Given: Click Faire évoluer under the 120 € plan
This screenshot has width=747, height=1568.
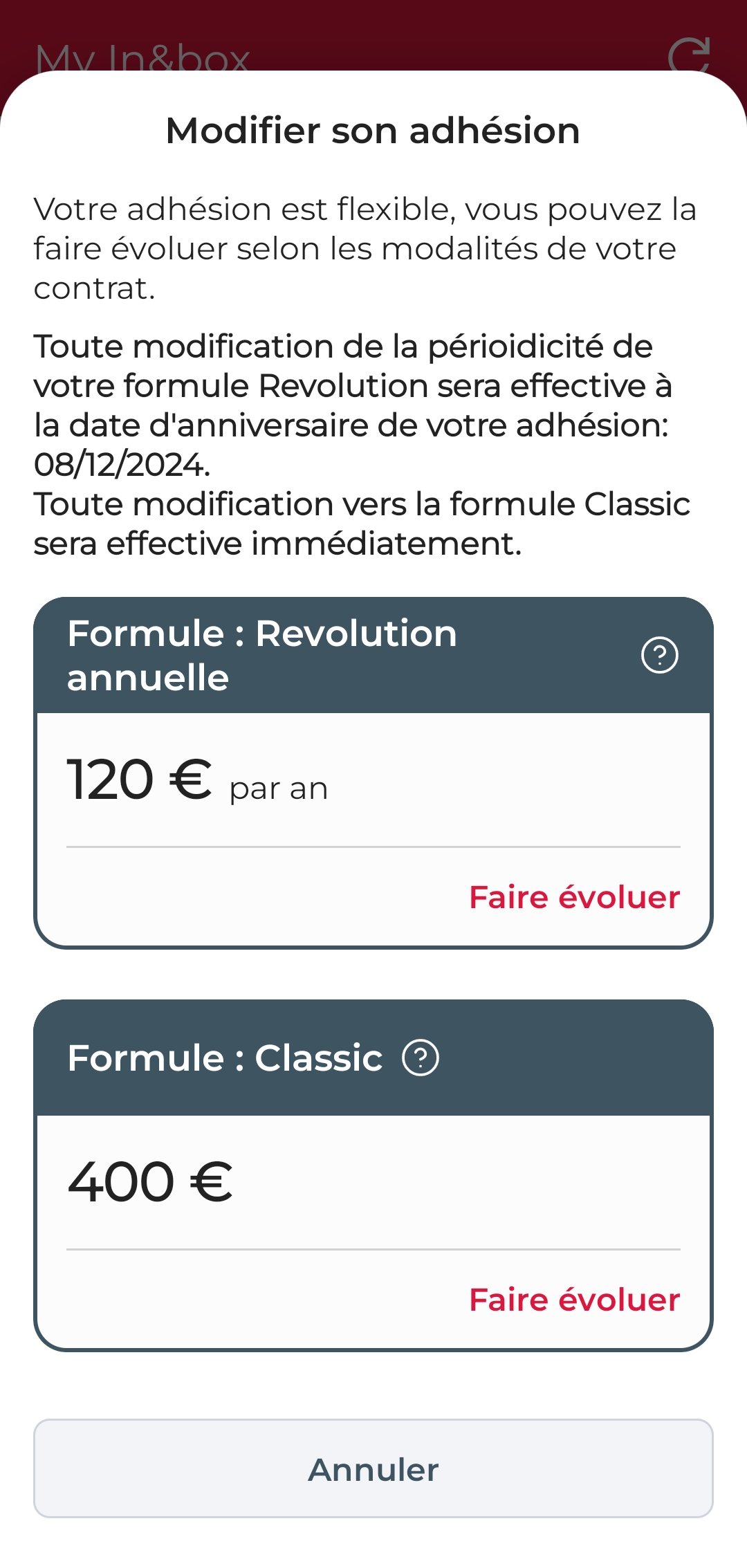Looking at the screenshot, I should 574,897.
